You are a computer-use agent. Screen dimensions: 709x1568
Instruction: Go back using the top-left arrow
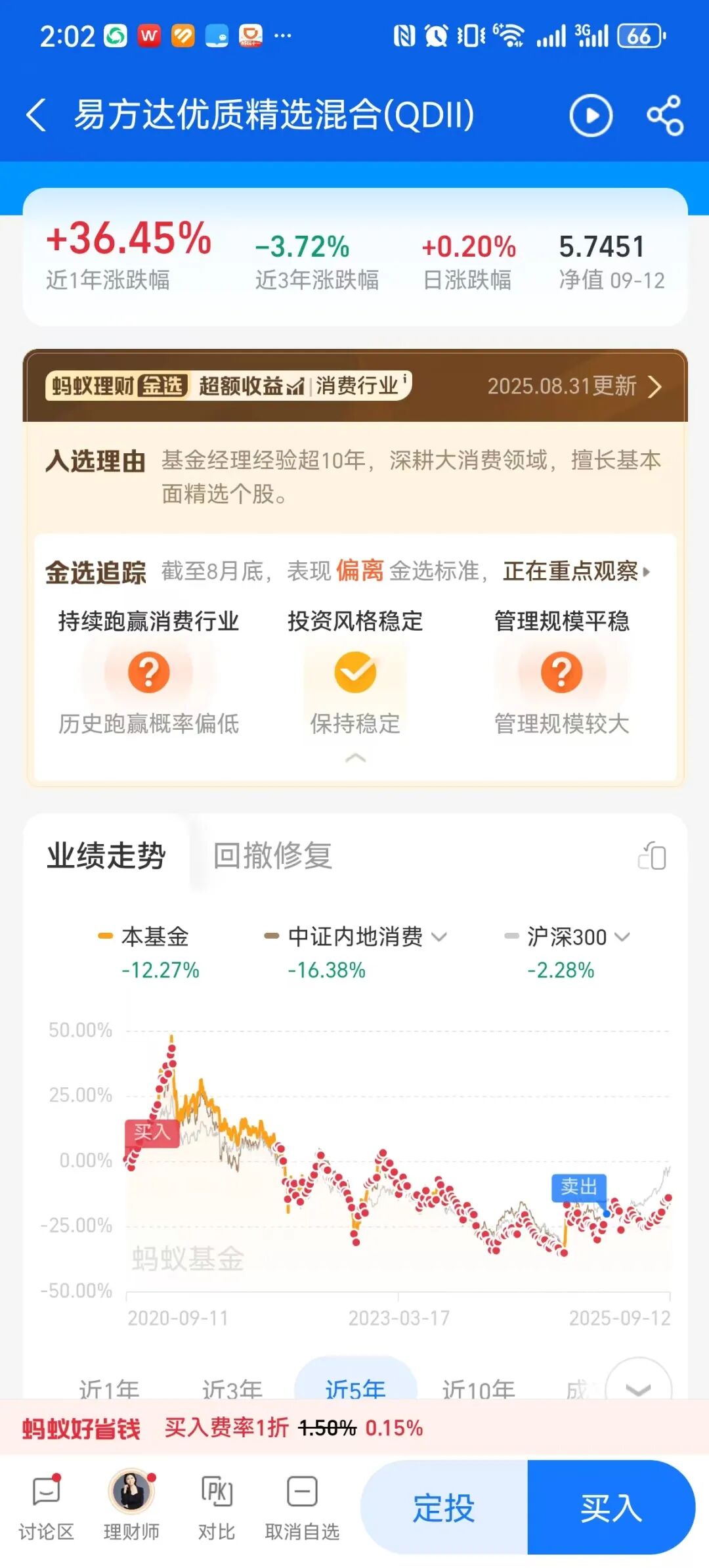pyautogui.click(x=36, y=116)
